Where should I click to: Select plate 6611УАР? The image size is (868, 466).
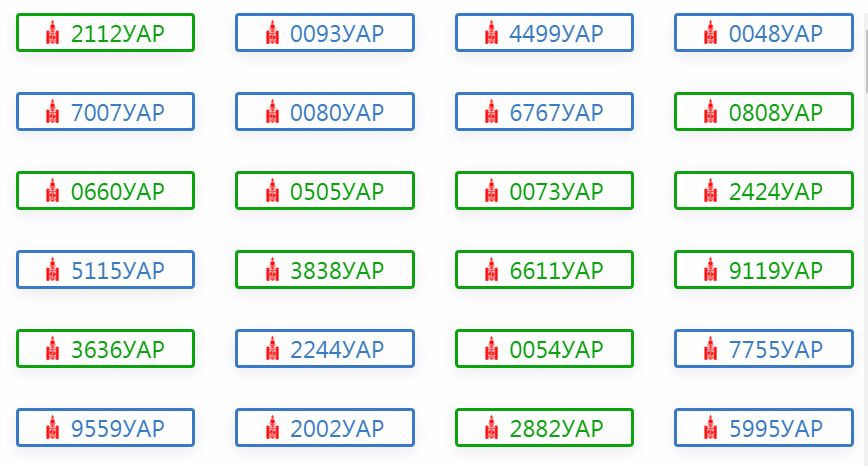[544, 270]
